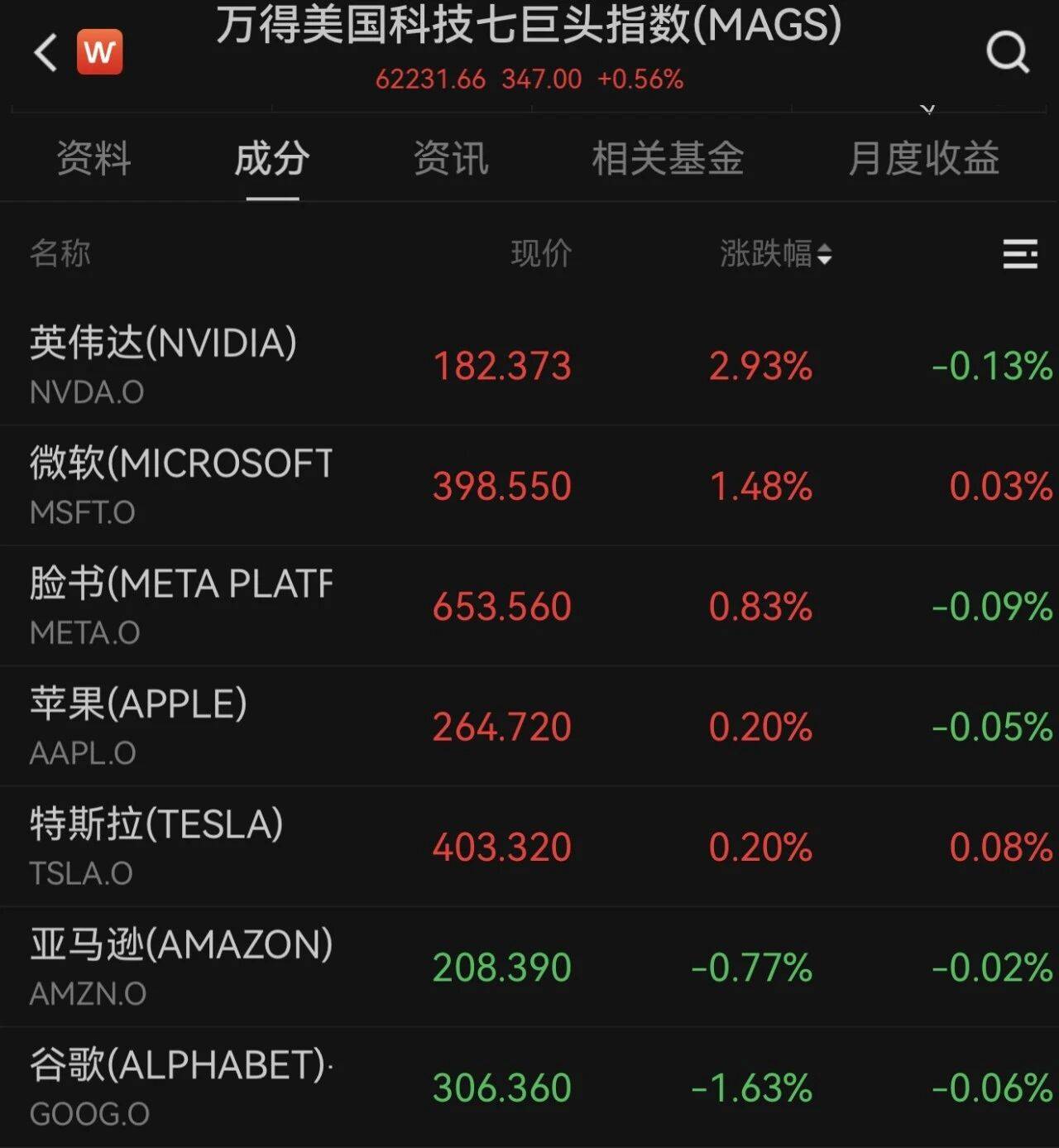Select the 成分 tab
This screenshot has width=1059, height=1148.
(x=272, y=158)
